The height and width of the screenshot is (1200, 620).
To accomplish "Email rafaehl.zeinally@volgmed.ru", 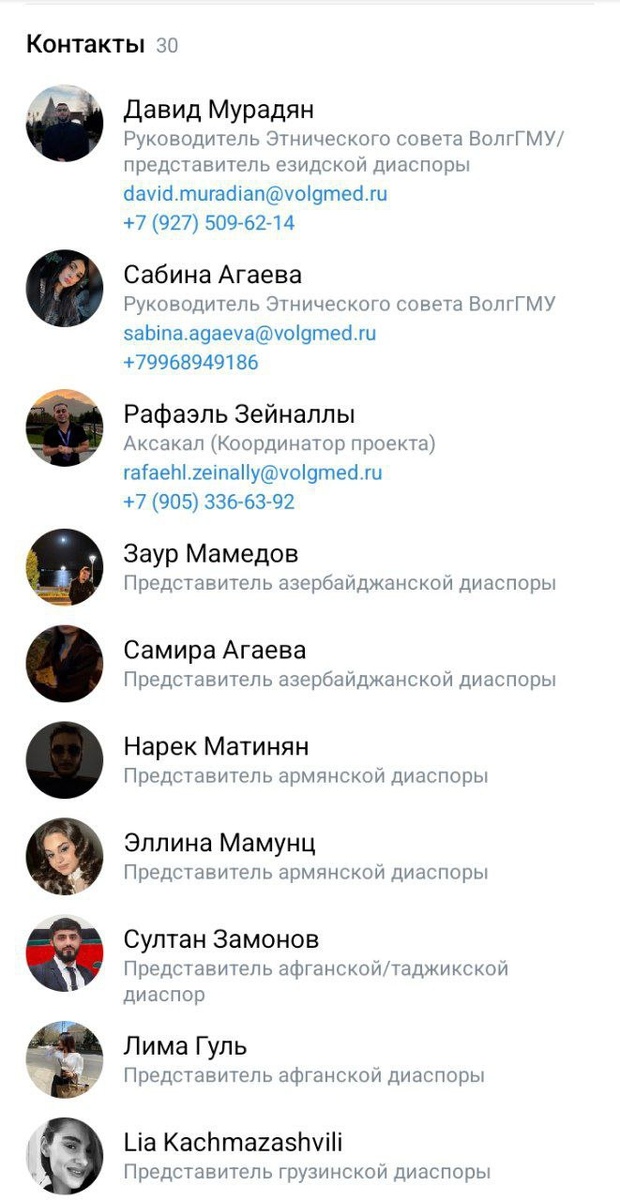I will pos(253,472).
